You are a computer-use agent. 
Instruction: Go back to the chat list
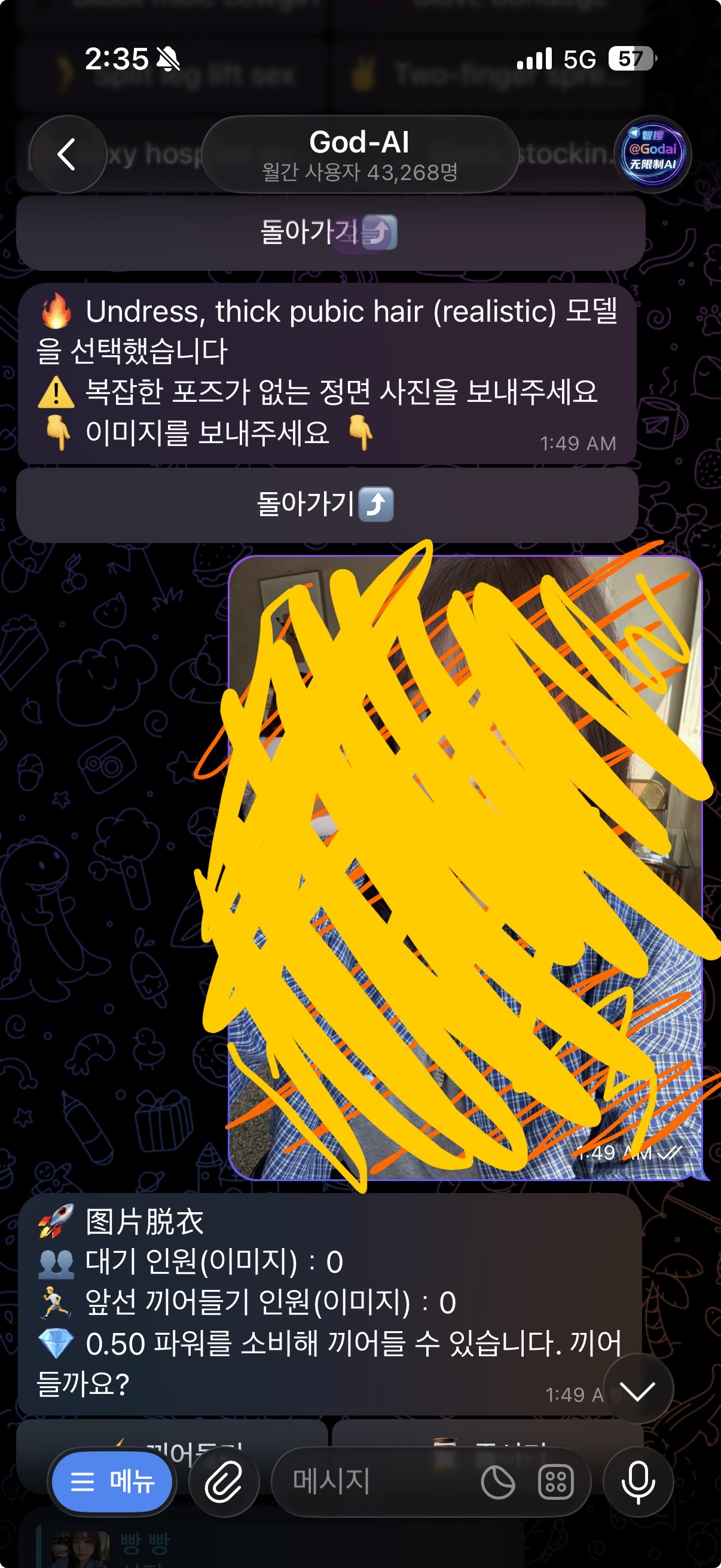68,154
